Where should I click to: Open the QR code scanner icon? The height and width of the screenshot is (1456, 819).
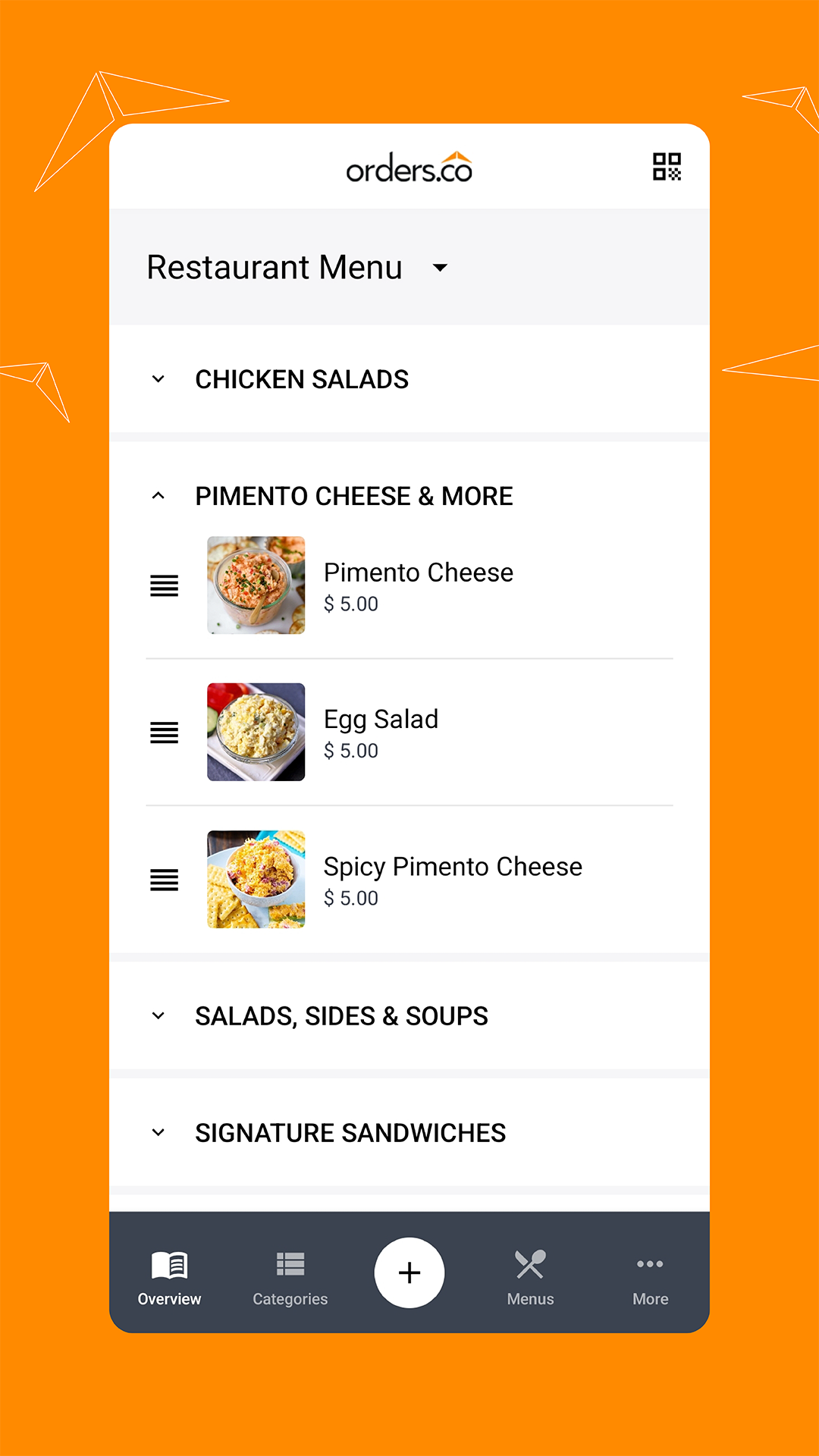click(x=667, y=166)
